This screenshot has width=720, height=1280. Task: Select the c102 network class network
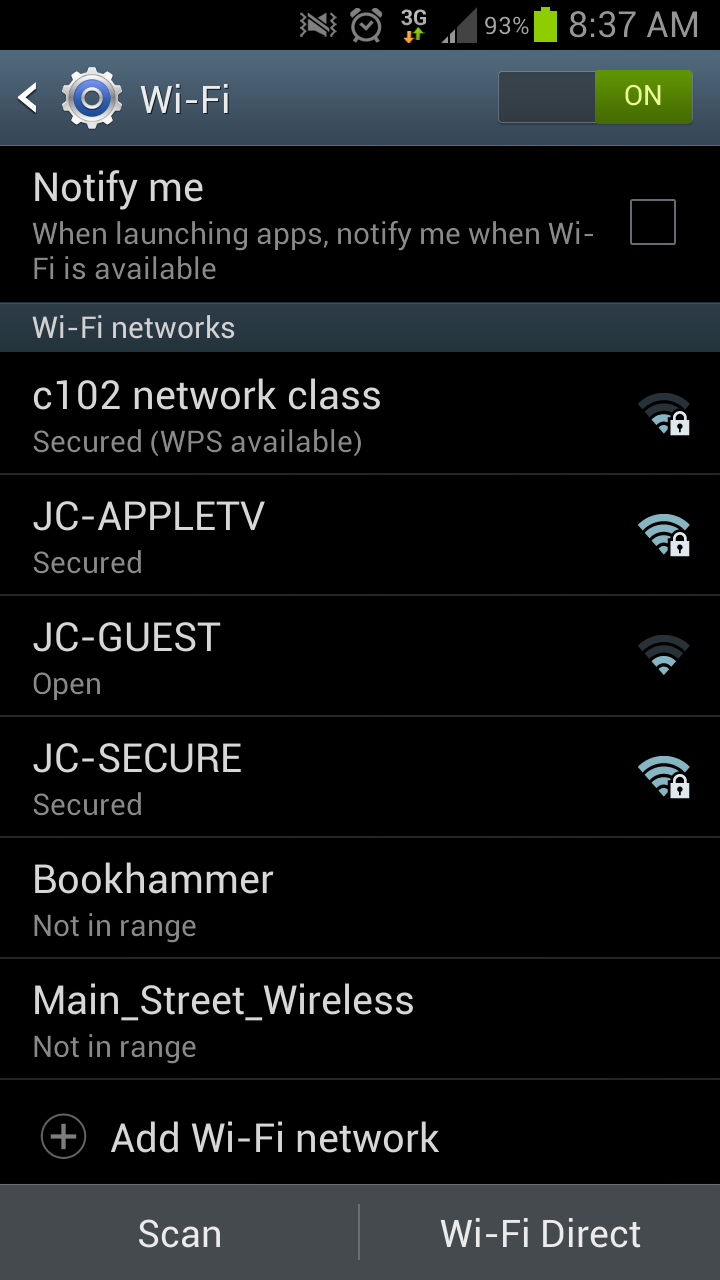[360, 413]
